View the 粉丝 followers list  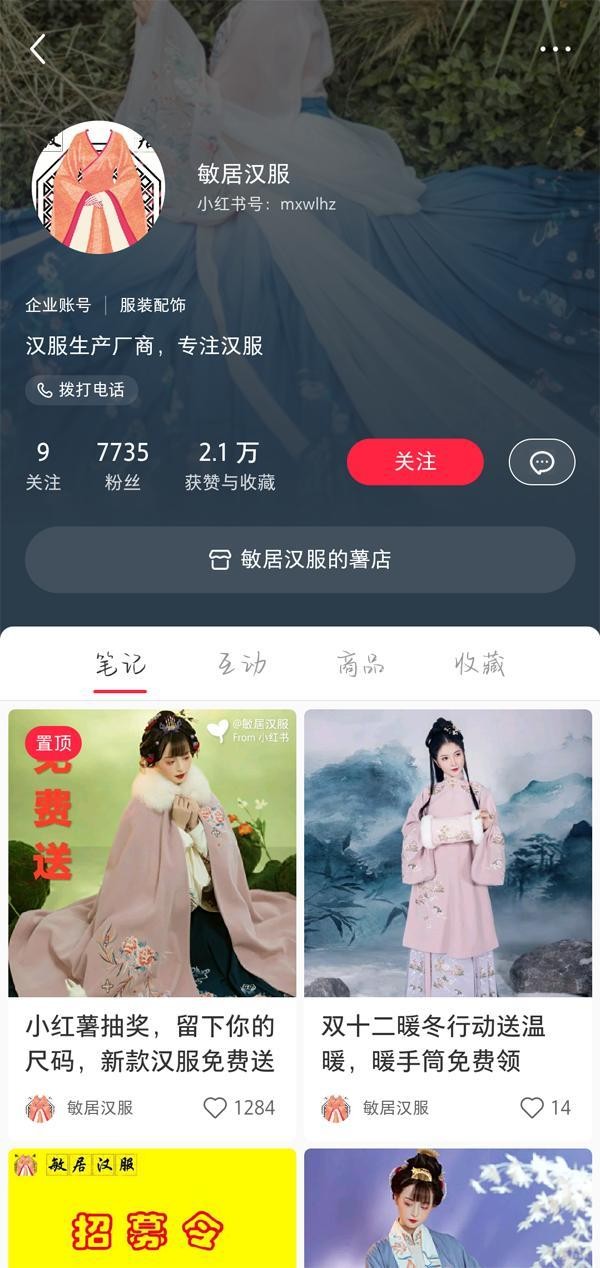click(122, 466)
